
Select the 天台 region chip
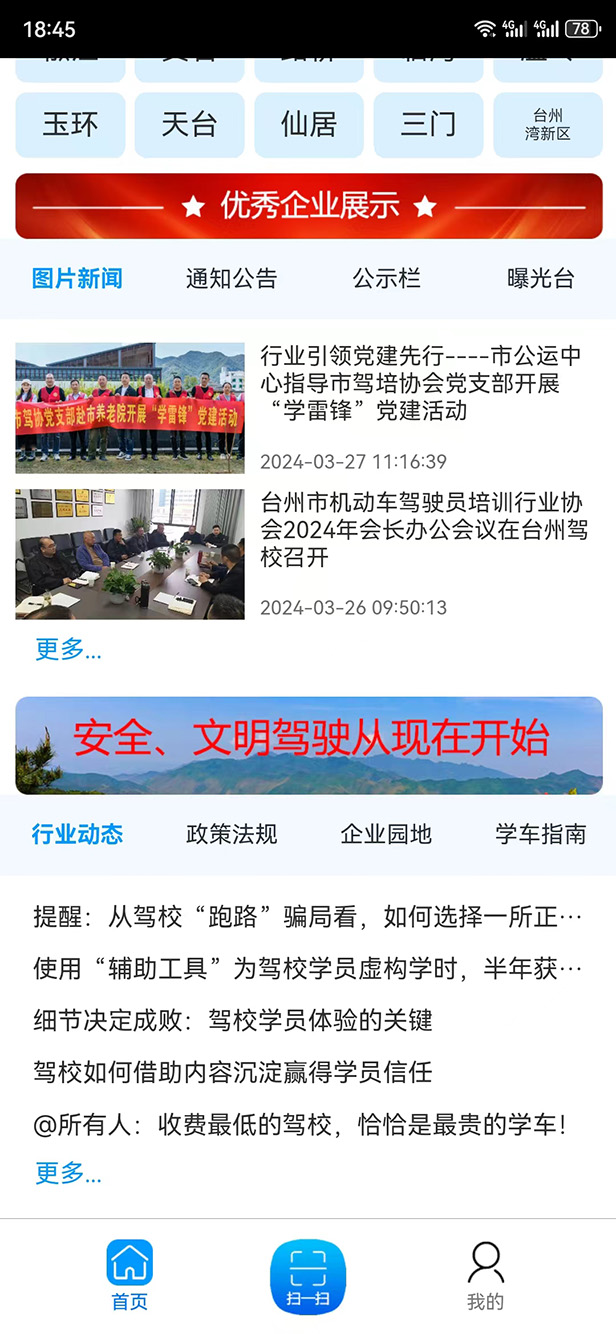coord(189,125)
